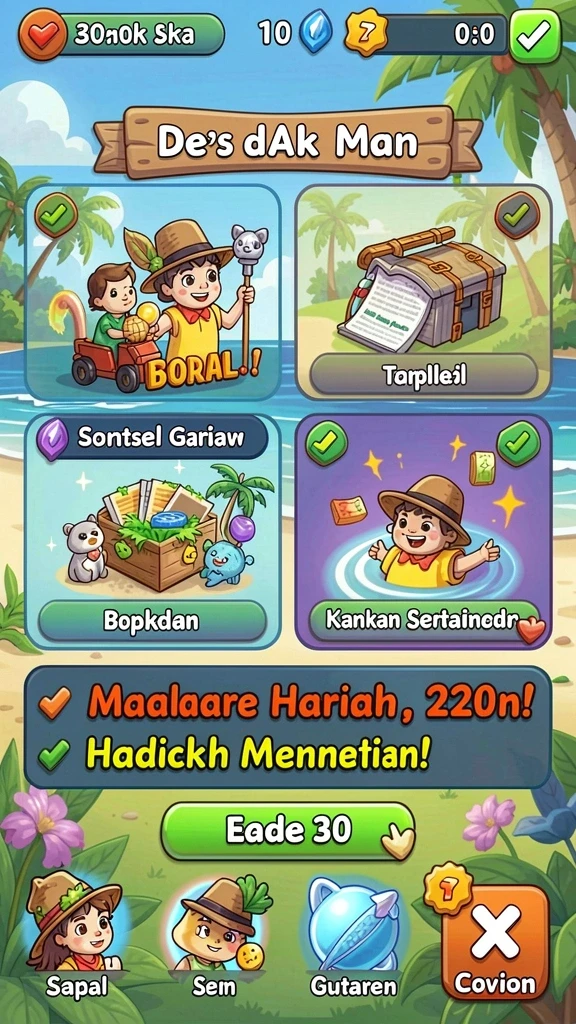Tap the Tarplleil button

point(424,376)
